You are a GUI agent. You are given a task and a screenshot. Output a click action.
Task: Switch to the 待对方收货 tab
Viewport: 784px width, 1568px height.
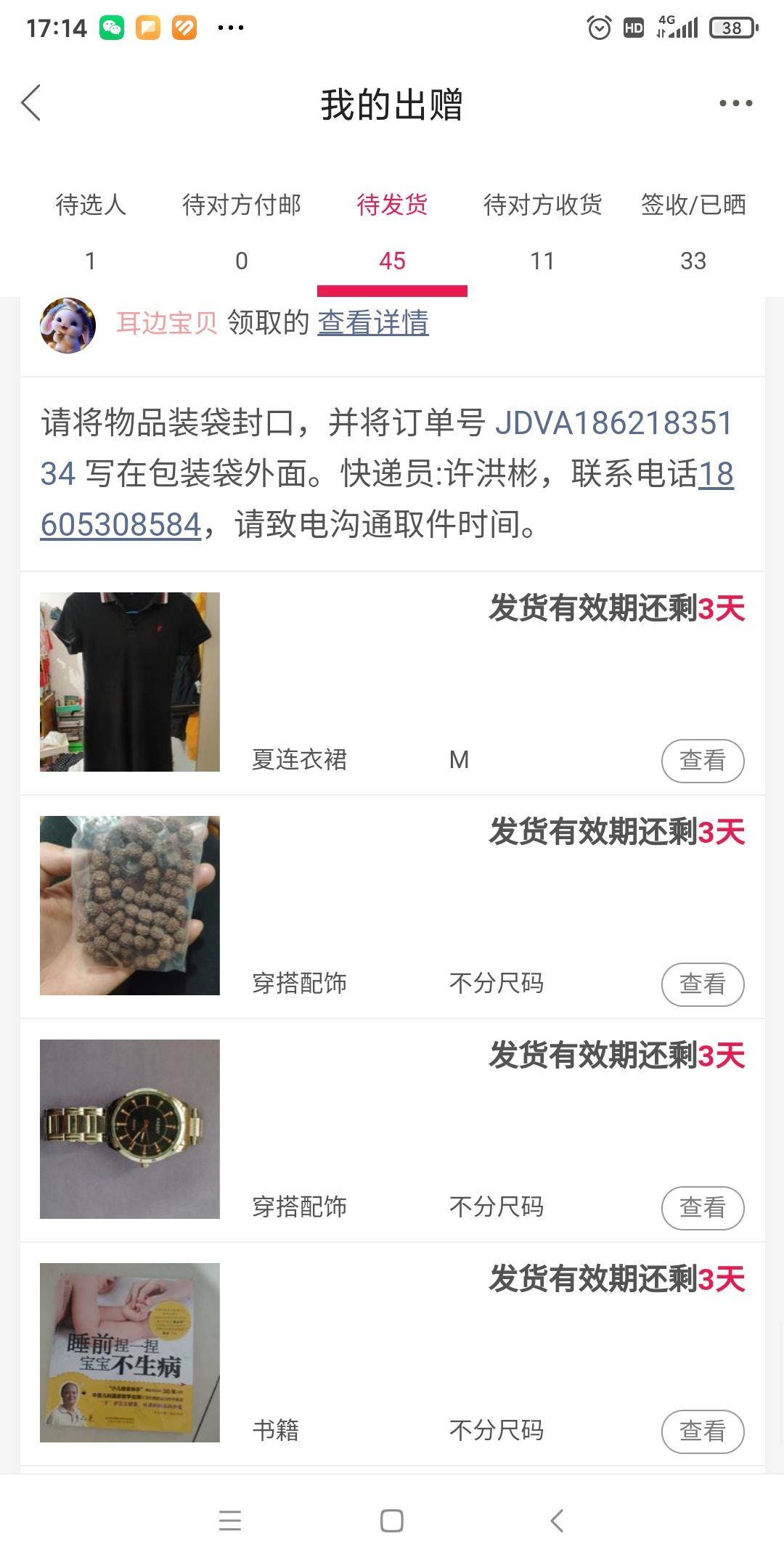542,232
